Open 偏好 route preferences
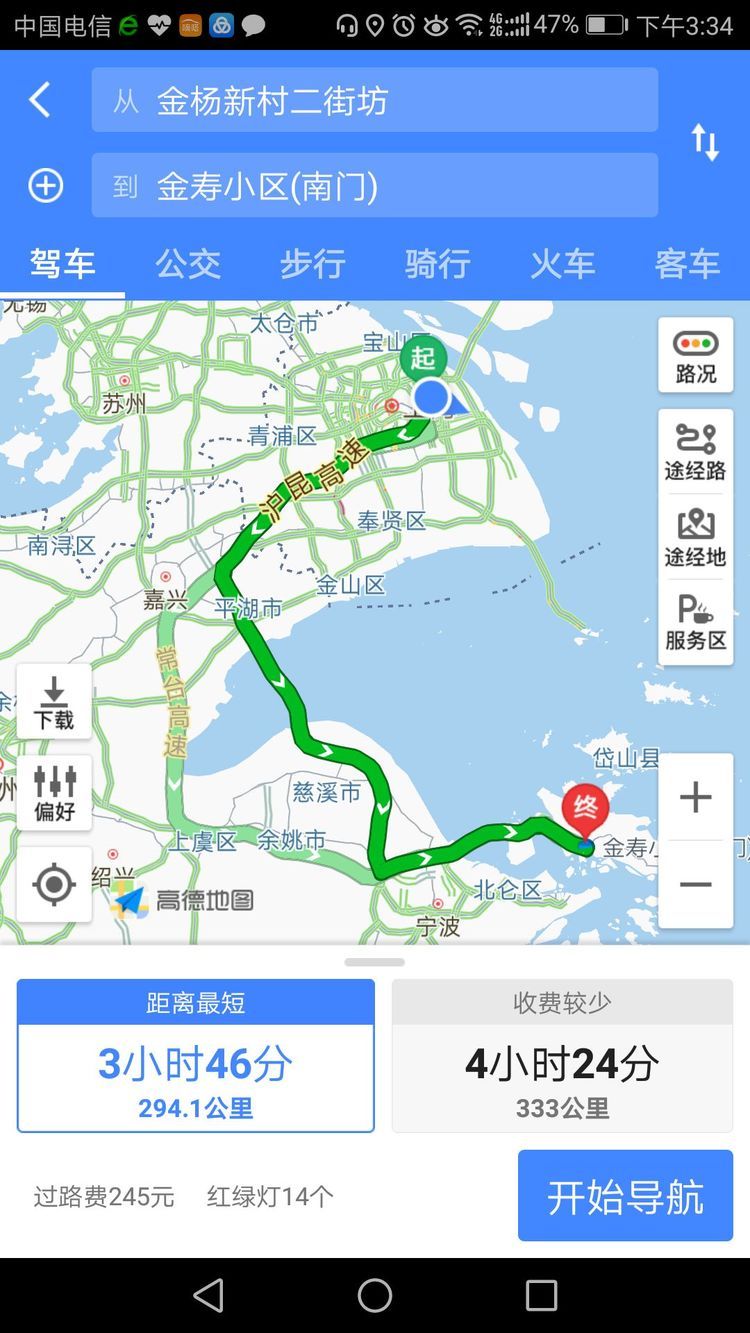 (x=54, y=793)
